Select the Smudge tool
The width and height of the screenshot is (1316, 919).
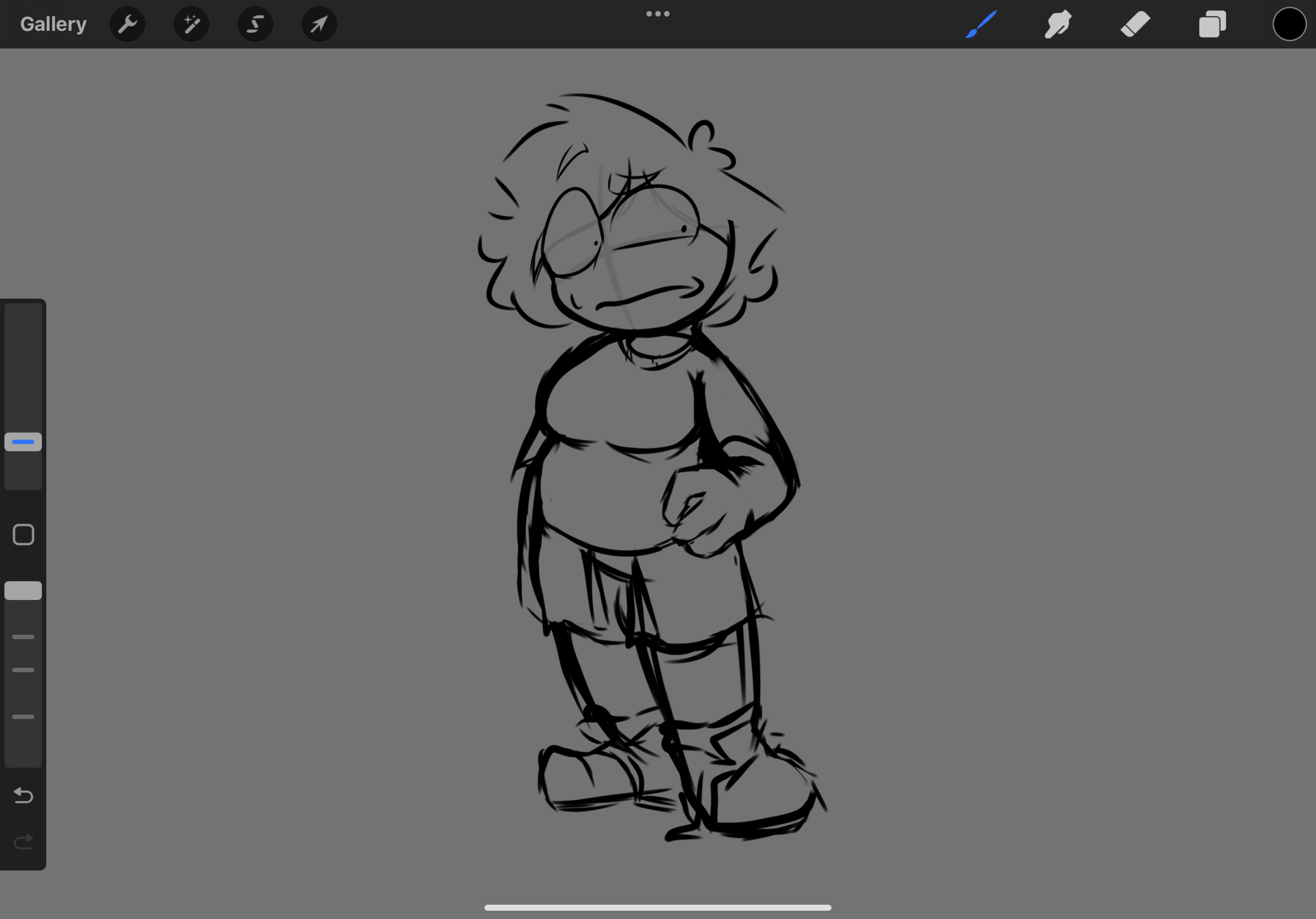[1058, 24]
